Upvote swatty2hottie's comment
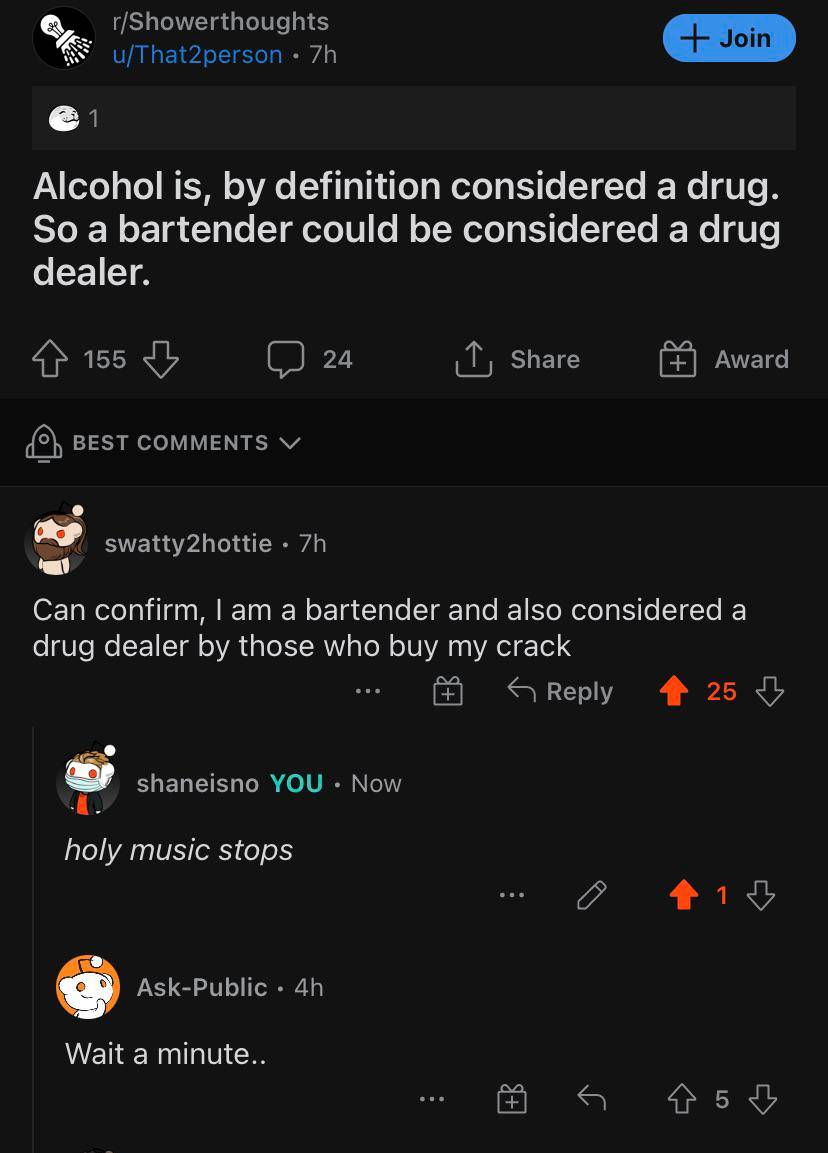Image resolution: width=828 pixels, height=1153 pixels. (677, 689)
